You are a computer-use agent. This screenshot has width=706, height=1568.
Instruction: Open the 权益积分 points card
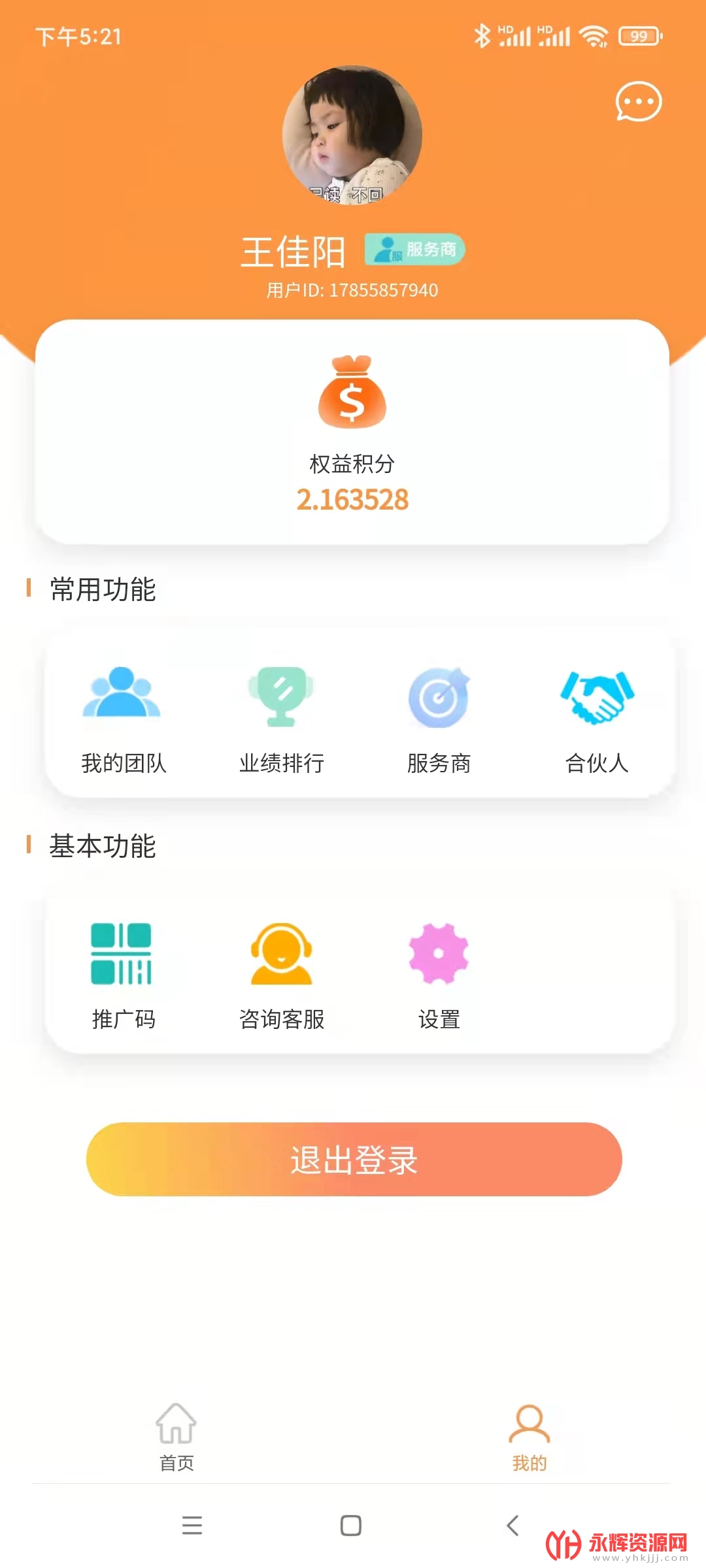click(x=352, y=431)
